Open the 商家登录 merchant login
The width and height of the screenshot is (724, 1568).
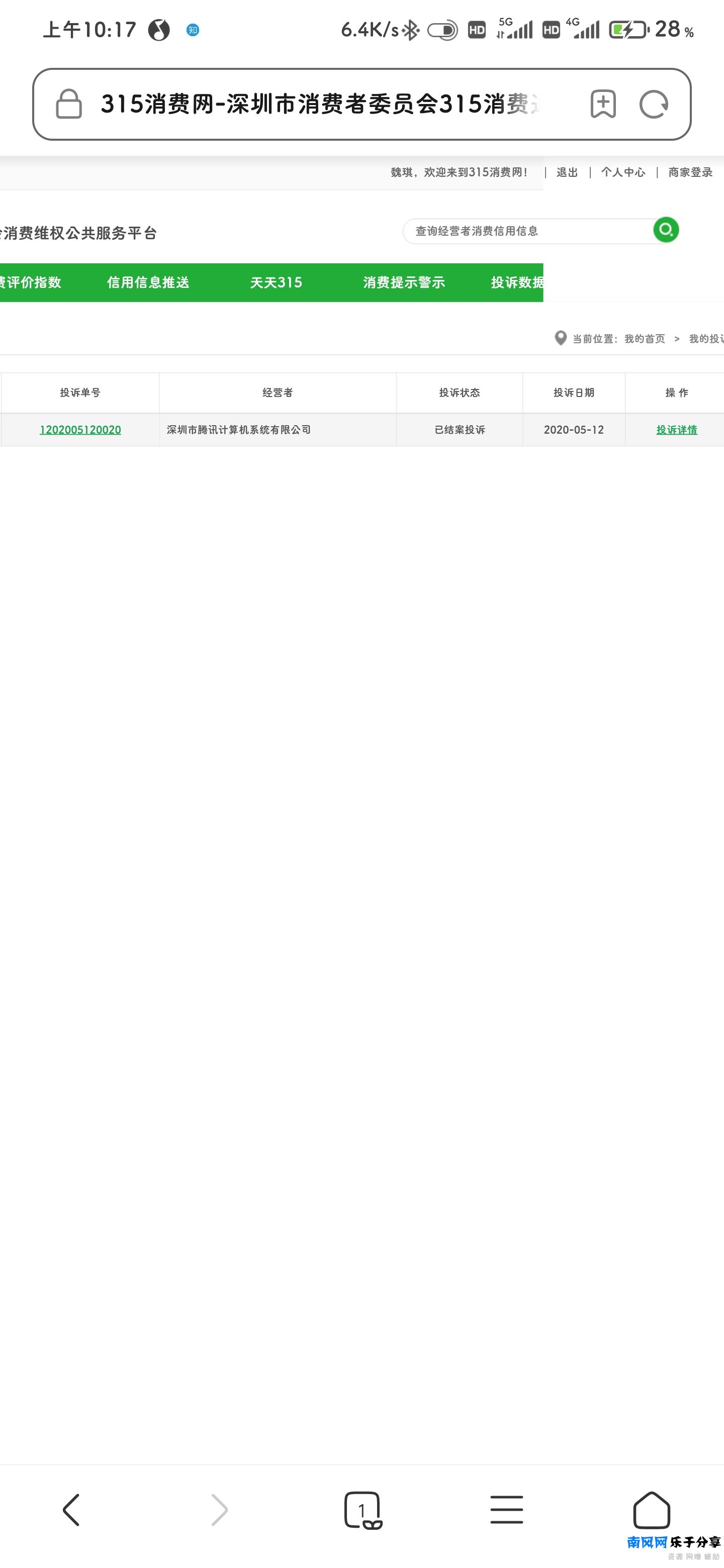pos(690,172)
